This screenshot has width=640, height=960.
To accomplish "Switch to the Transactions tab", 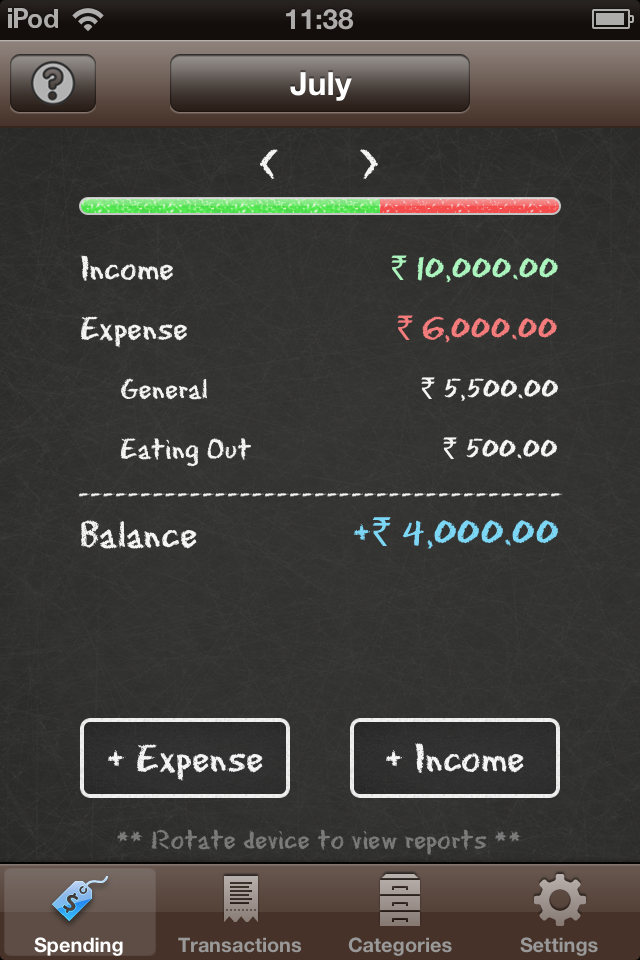I will tap(240, 914).
